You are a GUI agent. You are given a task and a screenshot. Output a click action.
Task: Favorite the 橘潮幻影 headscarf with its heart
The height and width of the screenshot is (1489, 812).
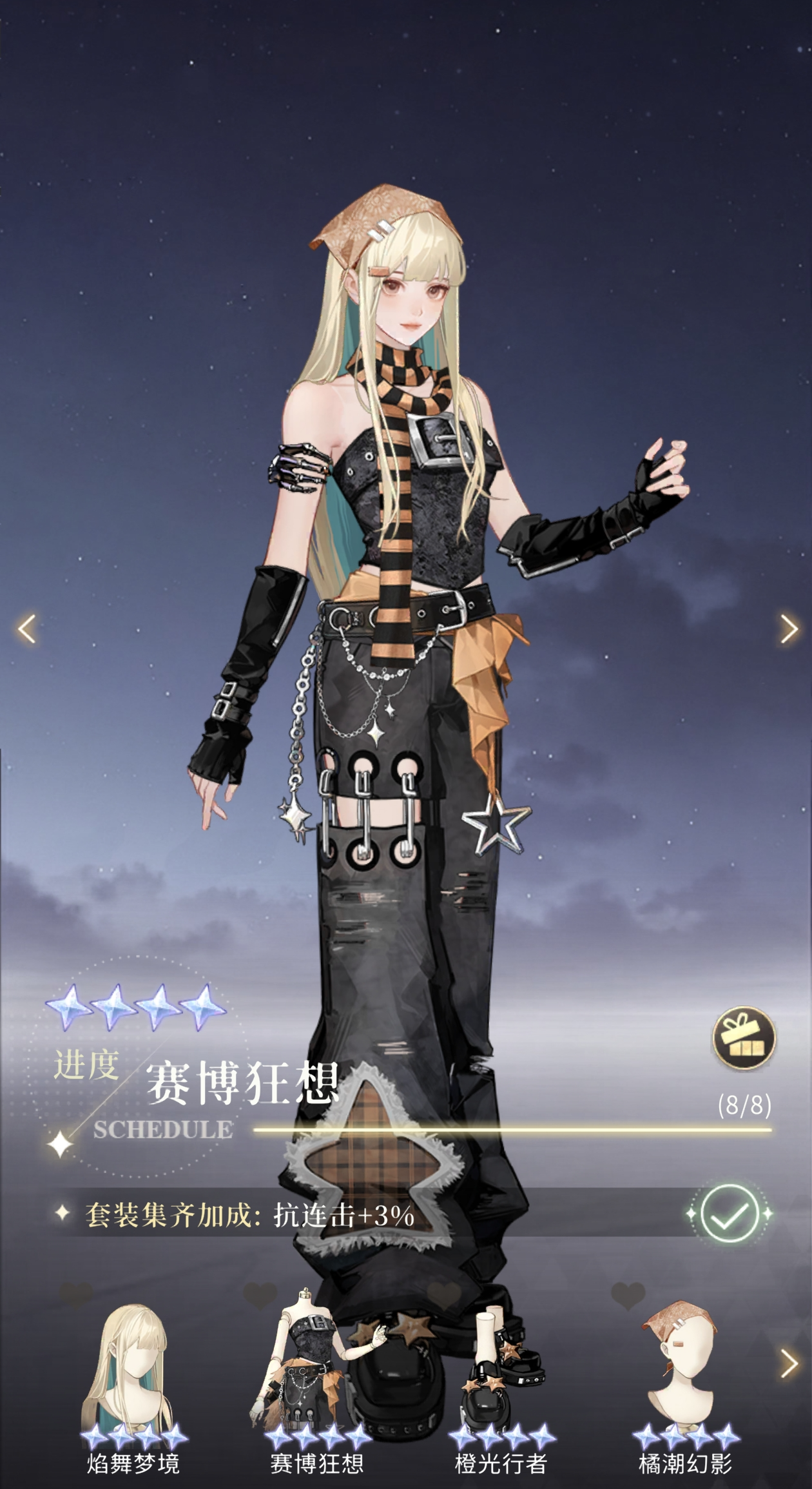pyautogui.click(x=628, y=1296)
